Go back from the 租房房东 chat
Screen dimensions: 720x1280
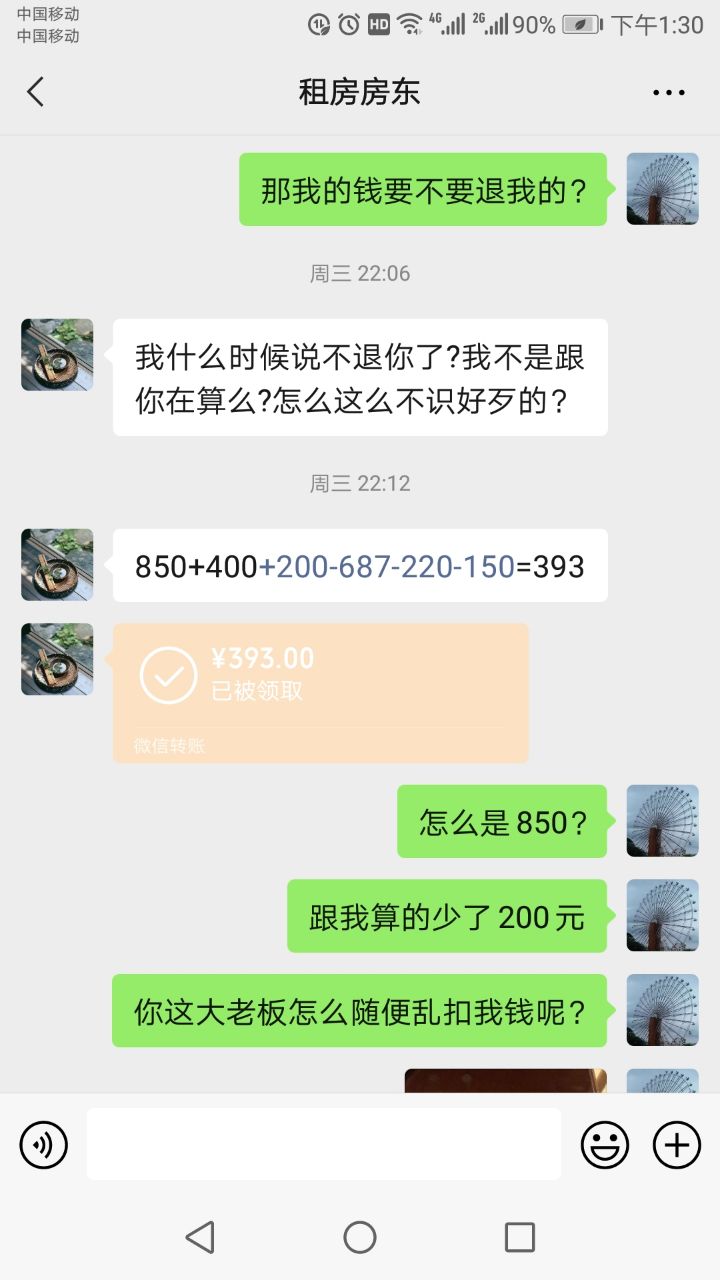(x=36, y=92)
